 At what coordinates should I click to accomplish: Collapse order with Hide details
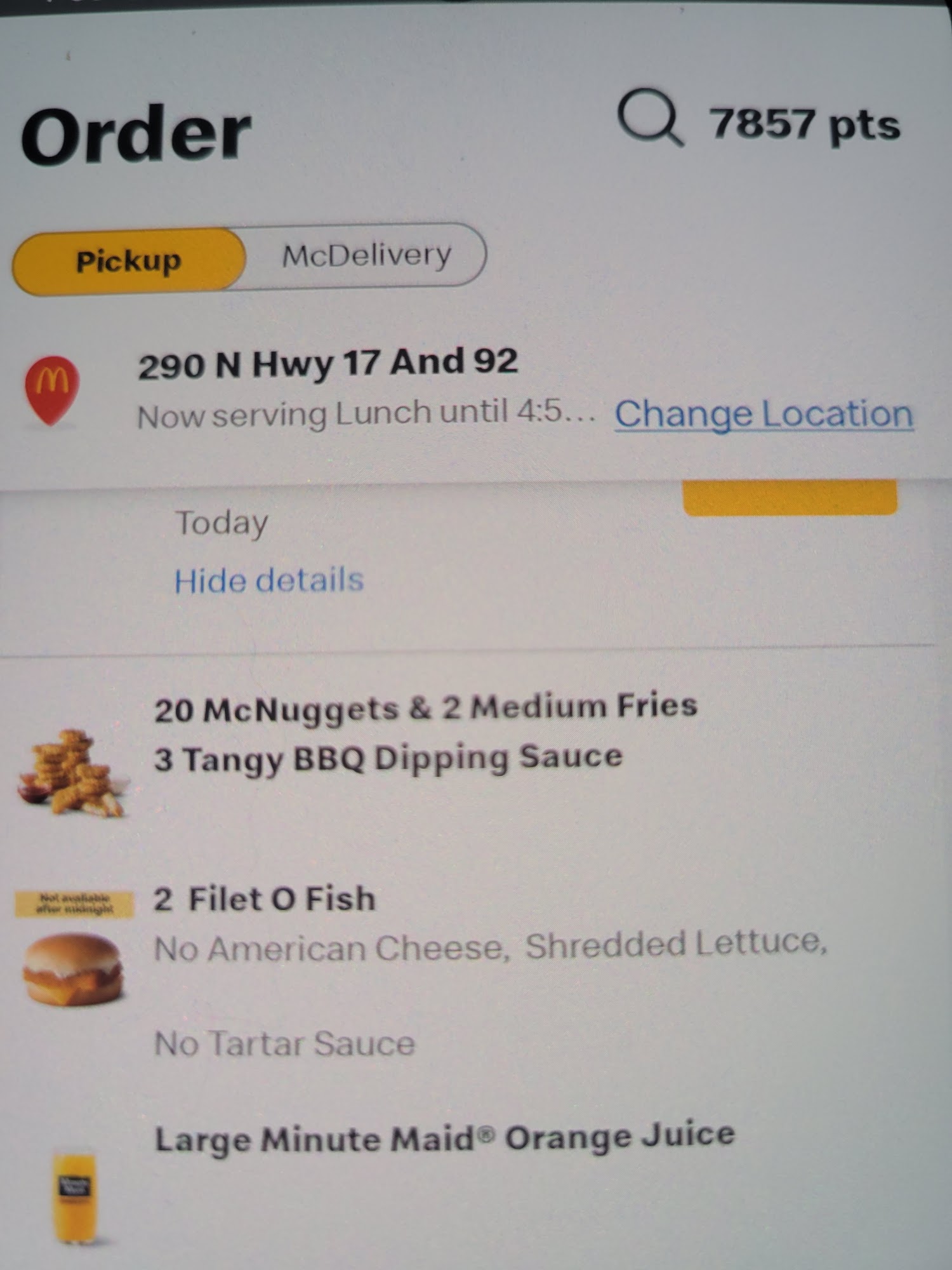268,580
